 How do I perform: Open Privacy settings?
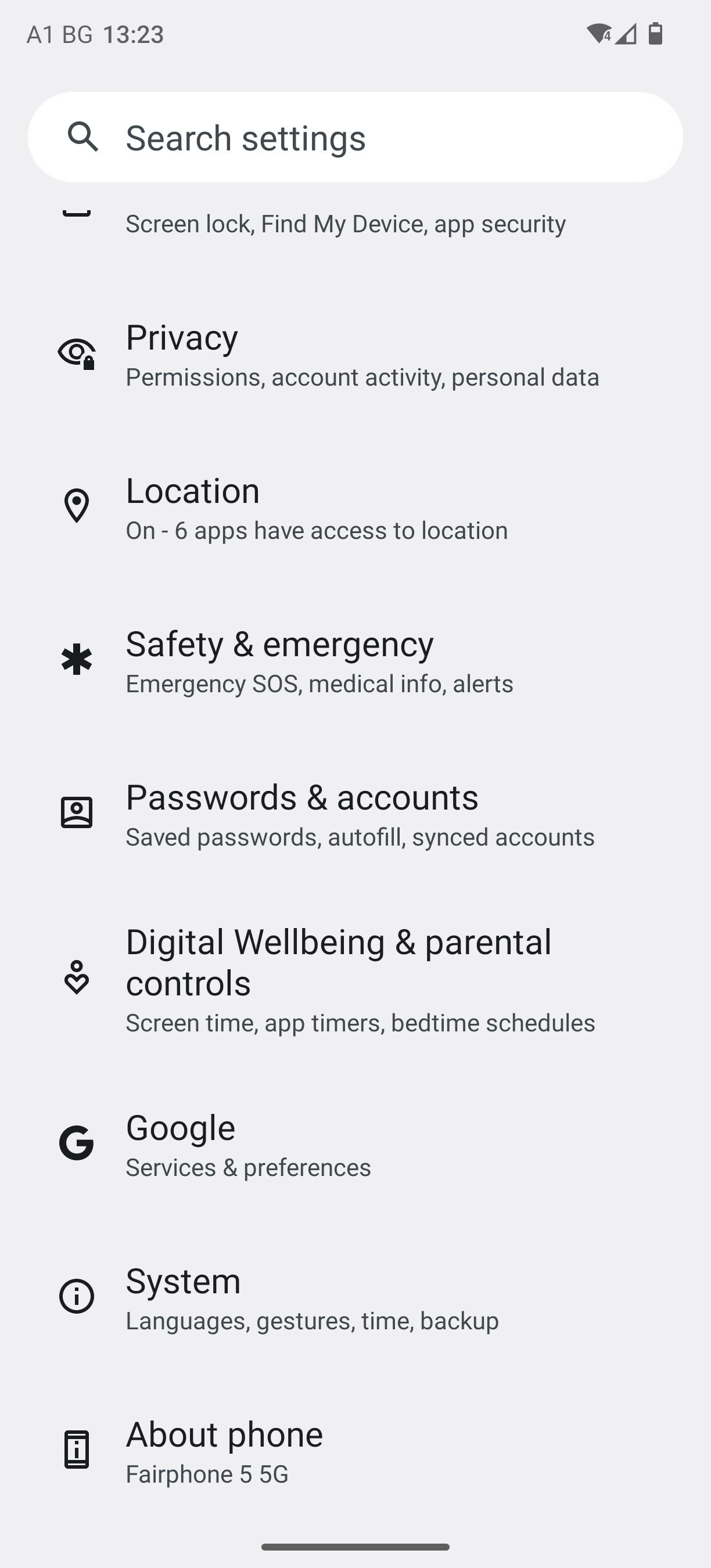[355, 355]
